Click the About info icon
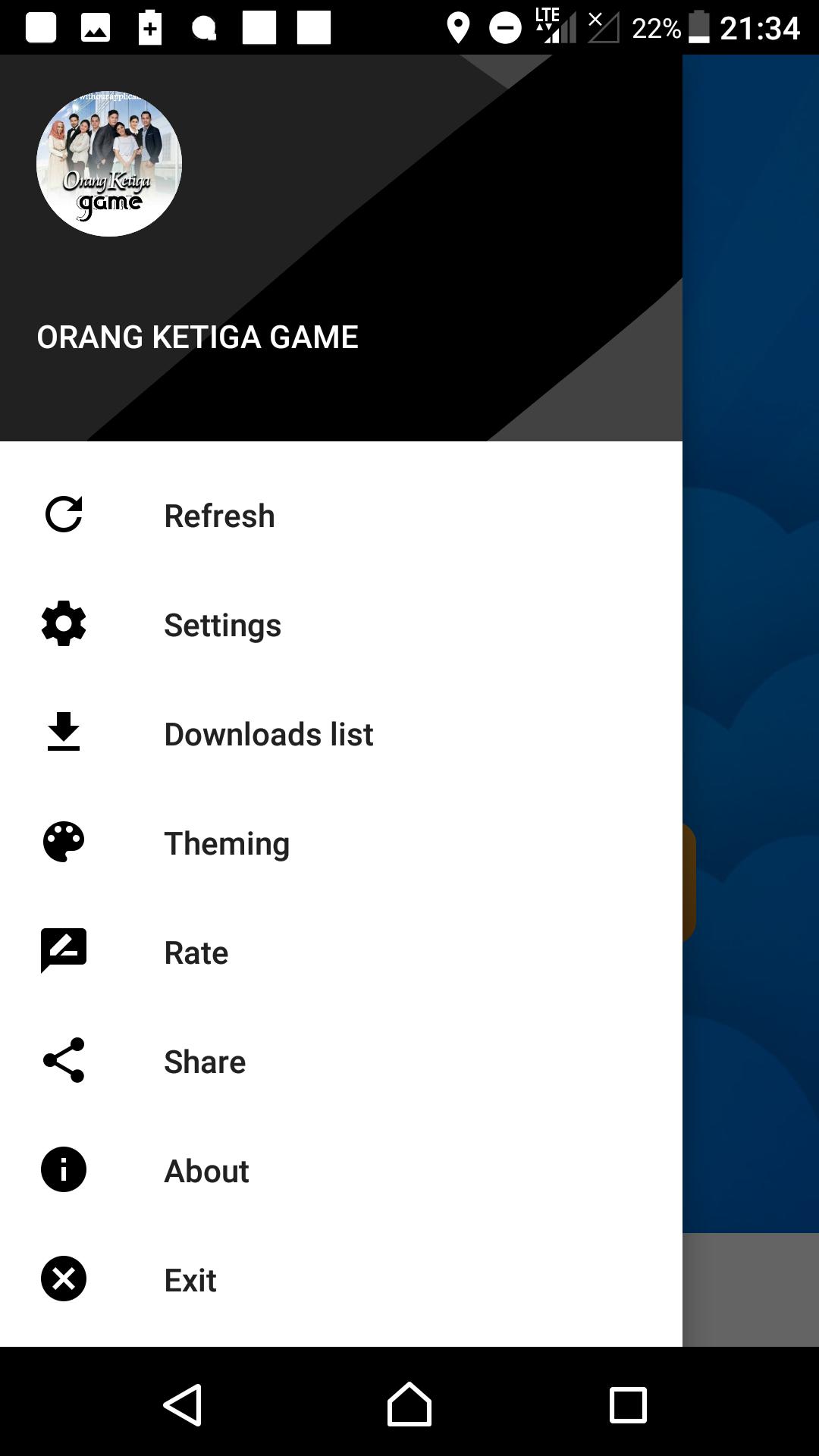Viewport: 819px width, 1456px height. click(x=64, y=1170)
